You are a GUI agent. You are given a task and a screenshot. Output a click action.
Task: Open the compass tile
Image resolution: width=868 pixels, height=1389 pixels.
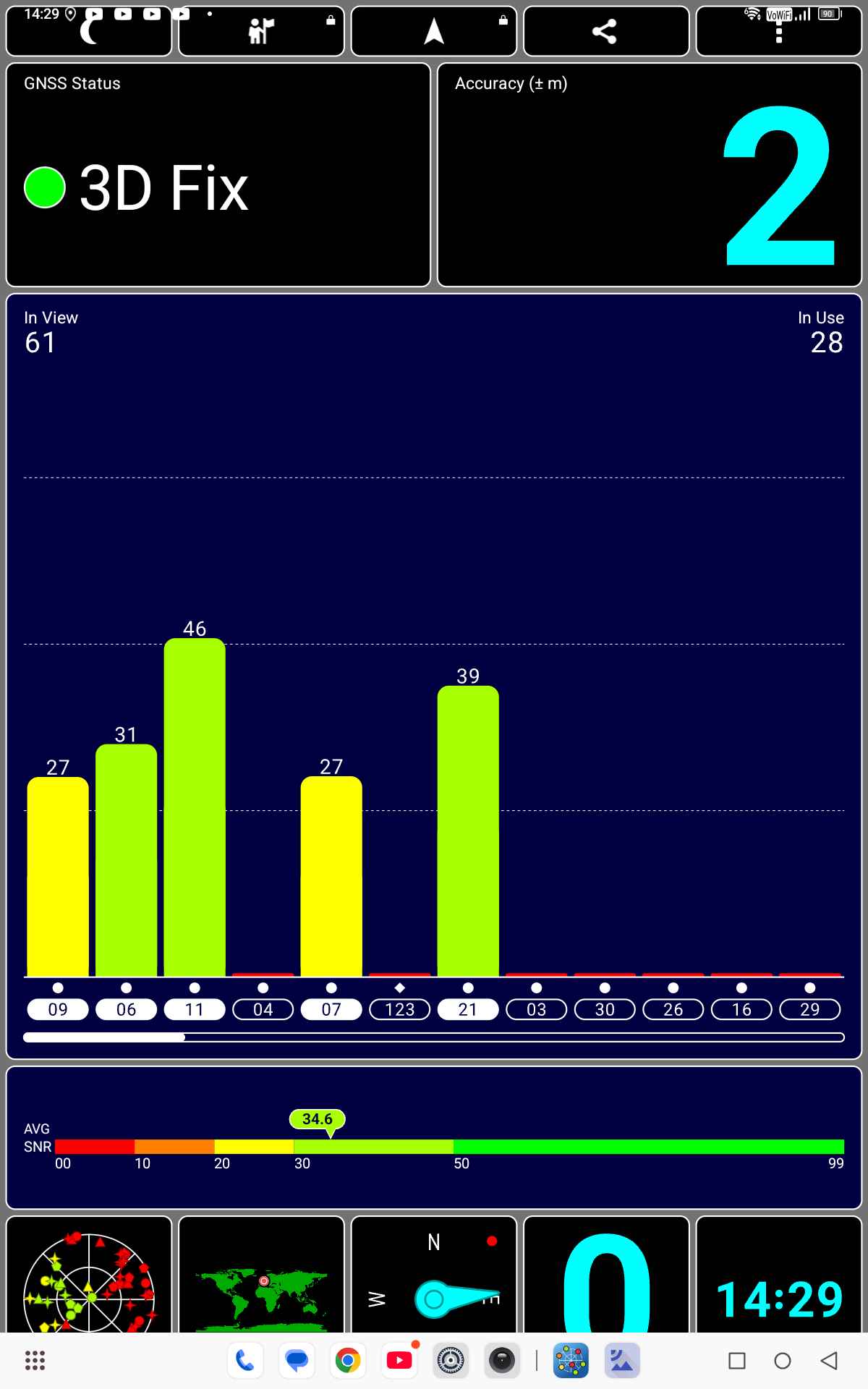[434, 1275]
